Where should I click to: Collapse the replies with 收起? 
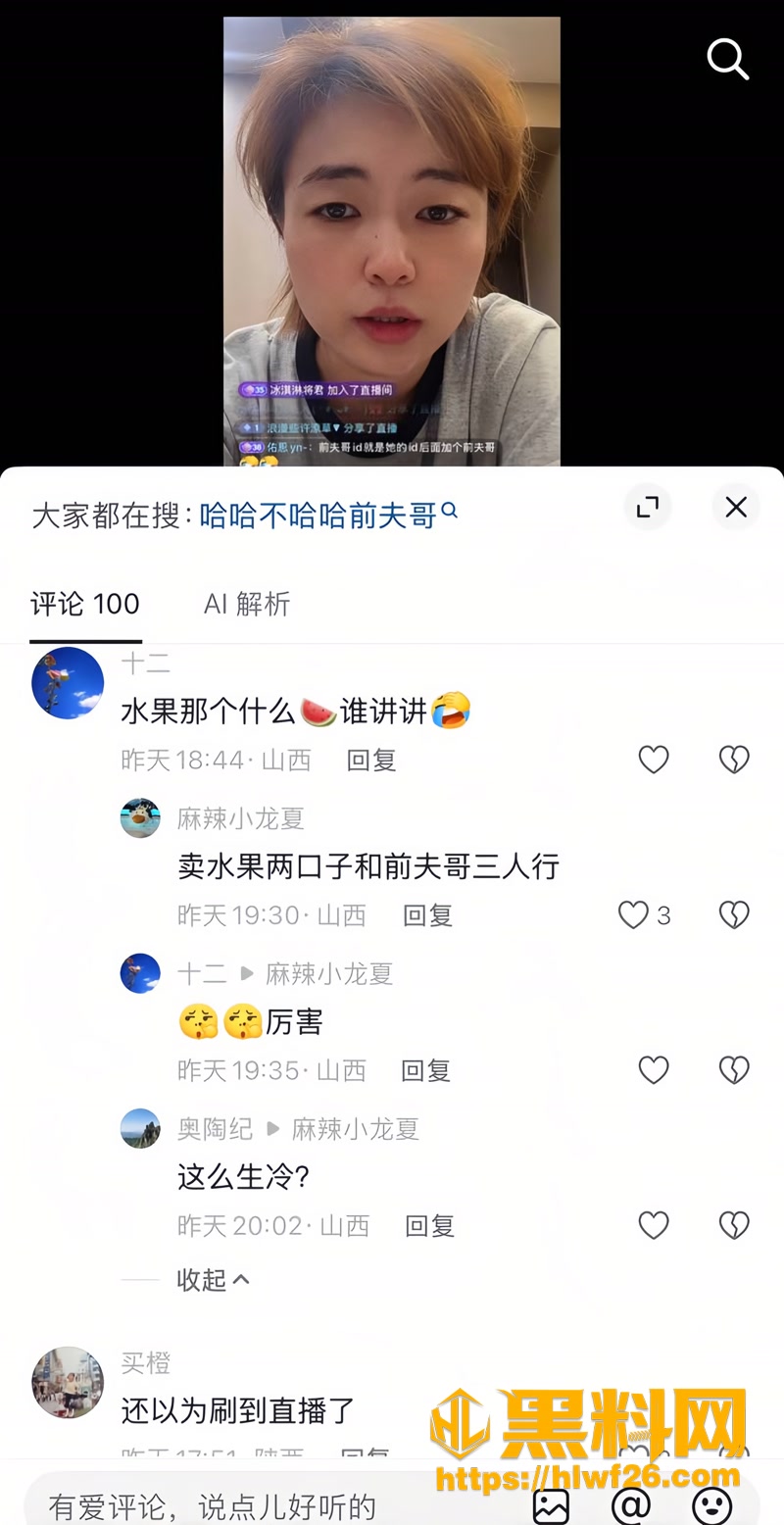[x=213, y=1279]
